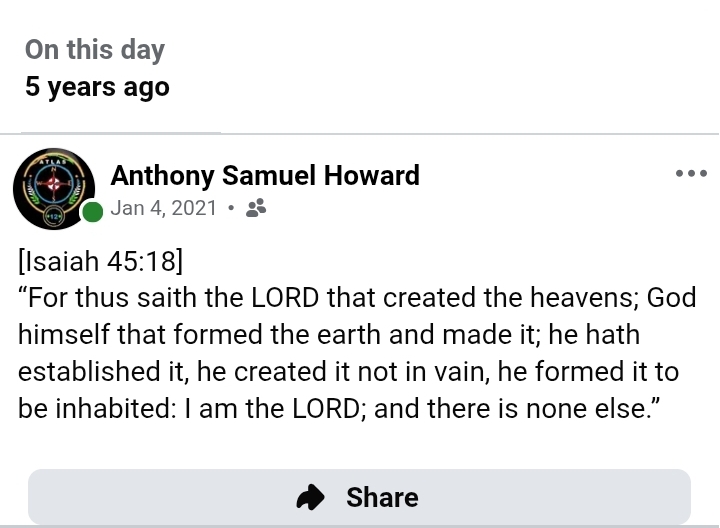Image resolution: width=720 pixels, height=528 pixels.
Task: Open Anthony Samuel Howard's profile picture
Action: click(x=54, y=189)
